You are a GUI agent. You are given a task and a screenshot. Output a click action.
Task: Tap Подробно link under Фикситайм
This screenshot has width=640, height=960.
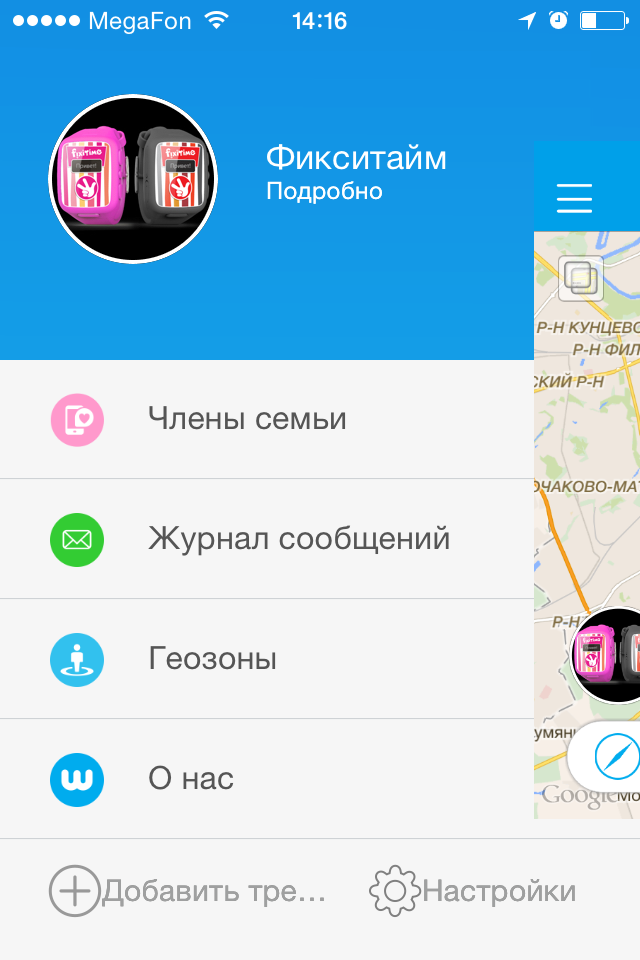point(324,191)
